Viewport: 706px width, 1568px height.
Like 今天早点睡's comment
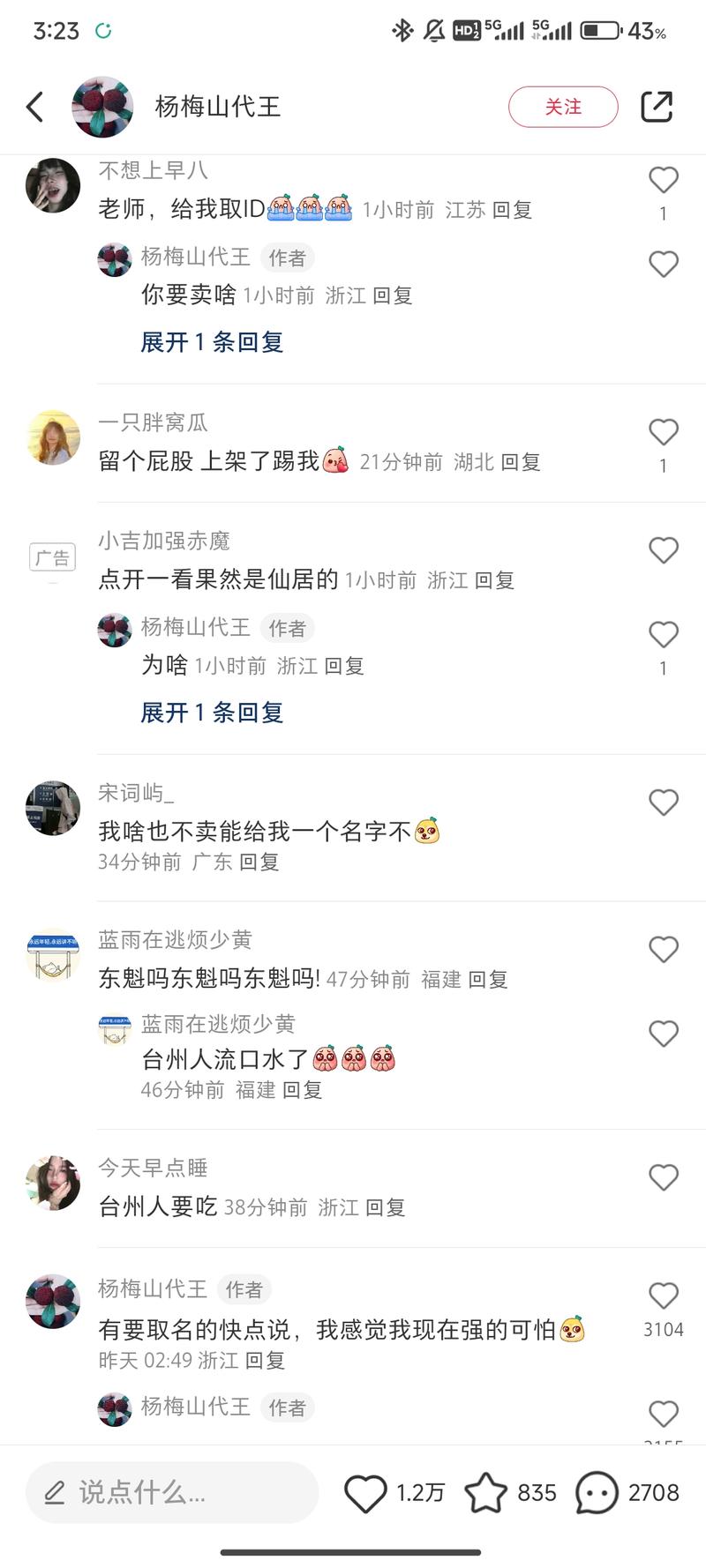664,1178
